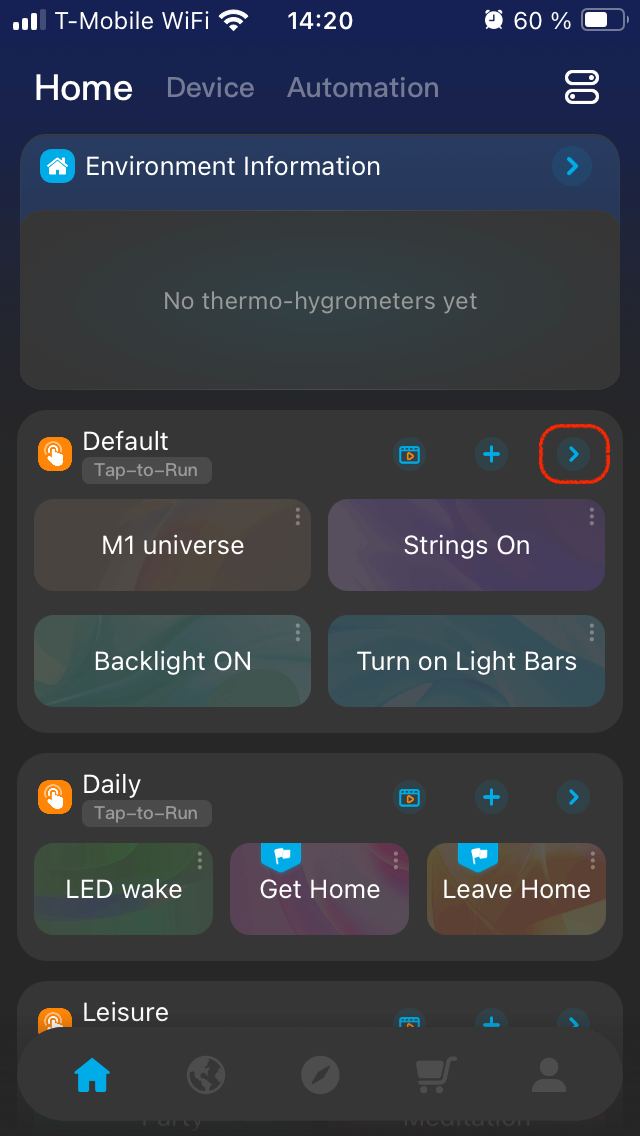
Task: Open the room switcher icon at top right
Action: pos(581,87)
